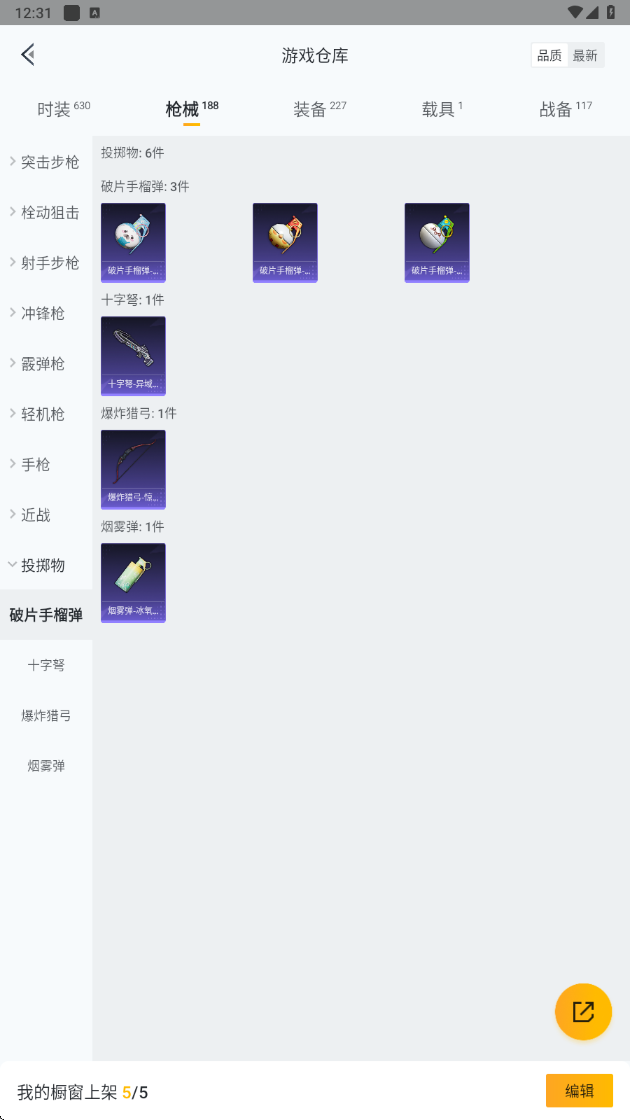Viewport: 630px width, 1120px height.
Task: Select 十字弩 in the side list
Action: click(46, 665)
